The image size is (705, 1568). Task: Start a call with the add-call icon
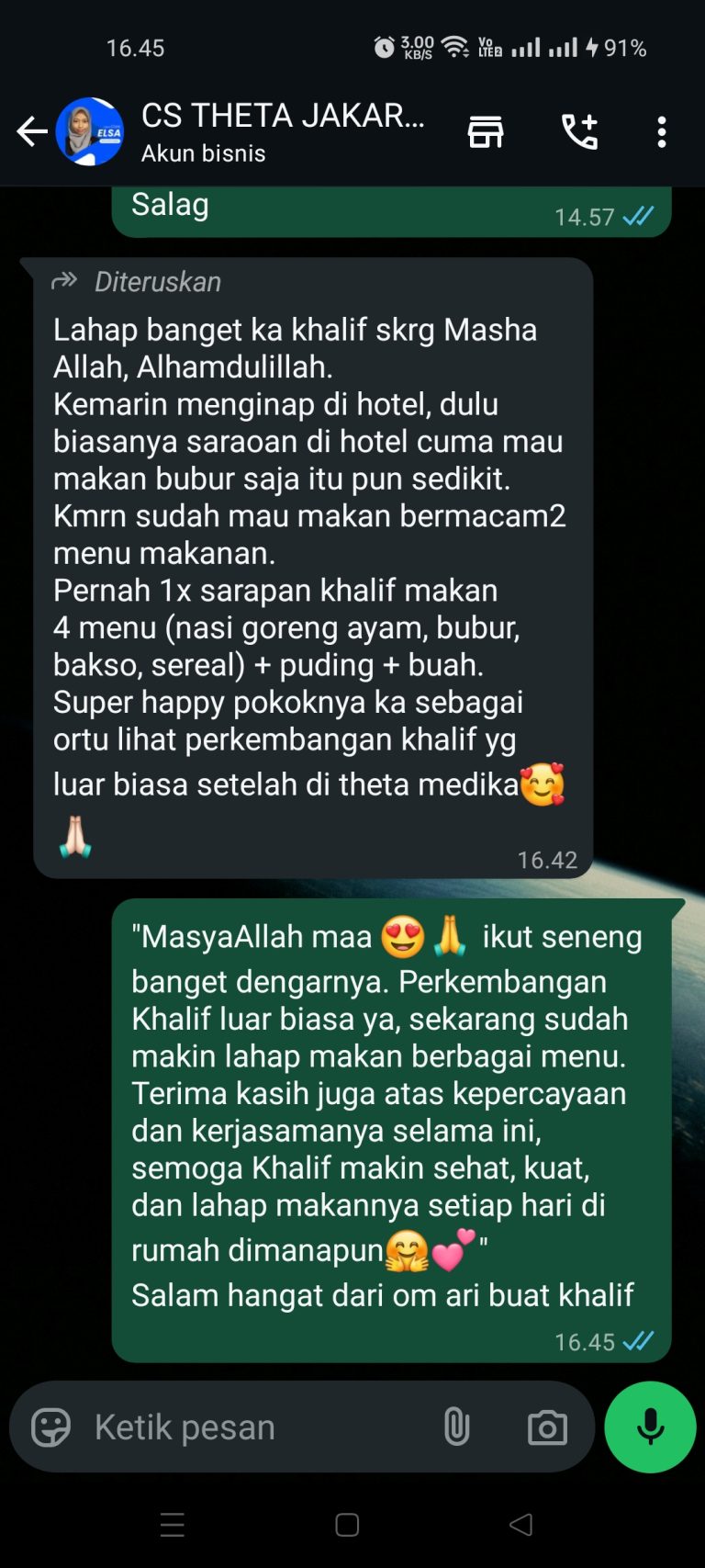(x=579, y=132)
